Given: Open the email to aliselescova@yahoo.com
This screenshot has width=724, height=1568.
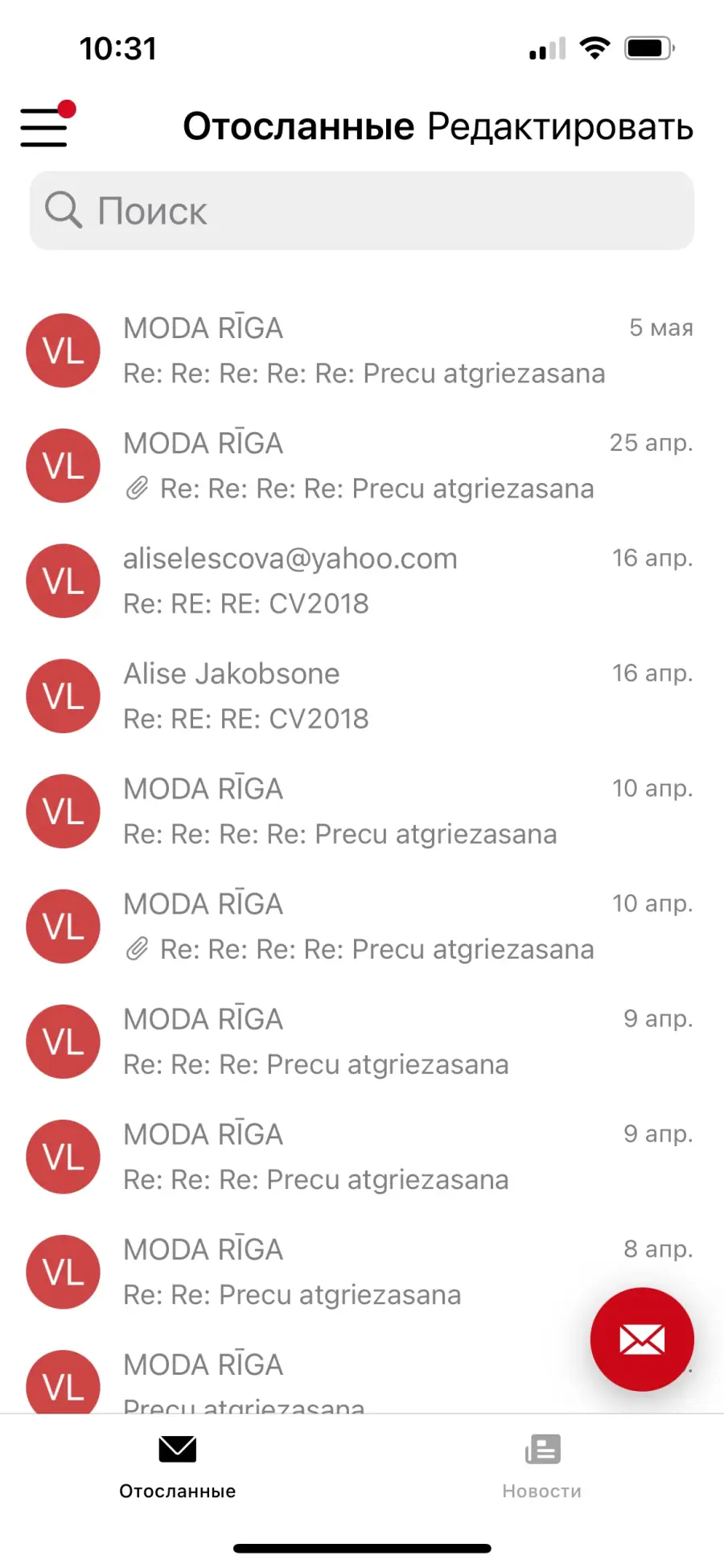Looking at the screenshot, I should point(362,581).
